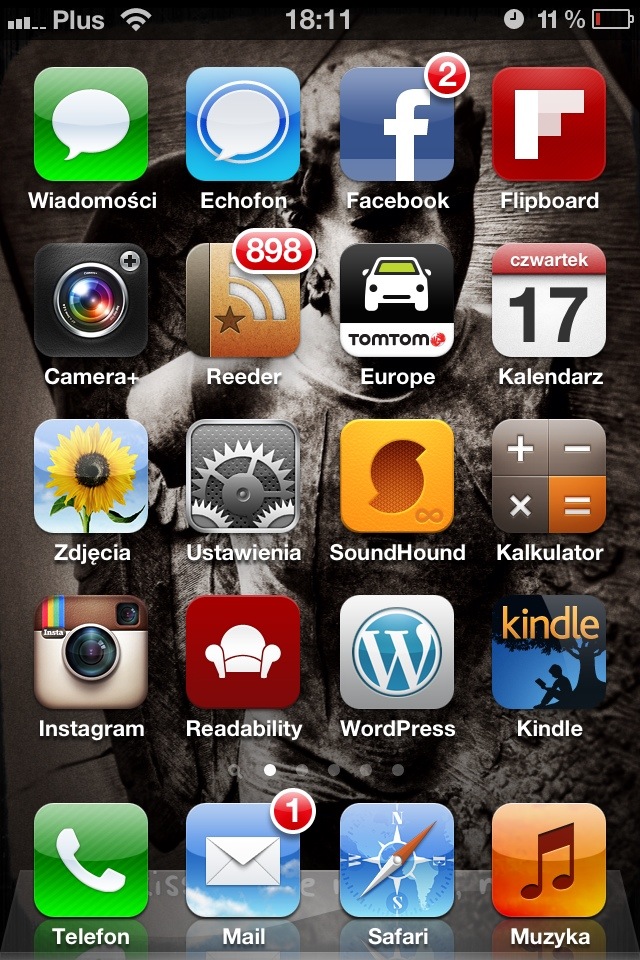Viewport: 640px width, 960px height.
Task: Launch Instagram
Action: (91, 652)
